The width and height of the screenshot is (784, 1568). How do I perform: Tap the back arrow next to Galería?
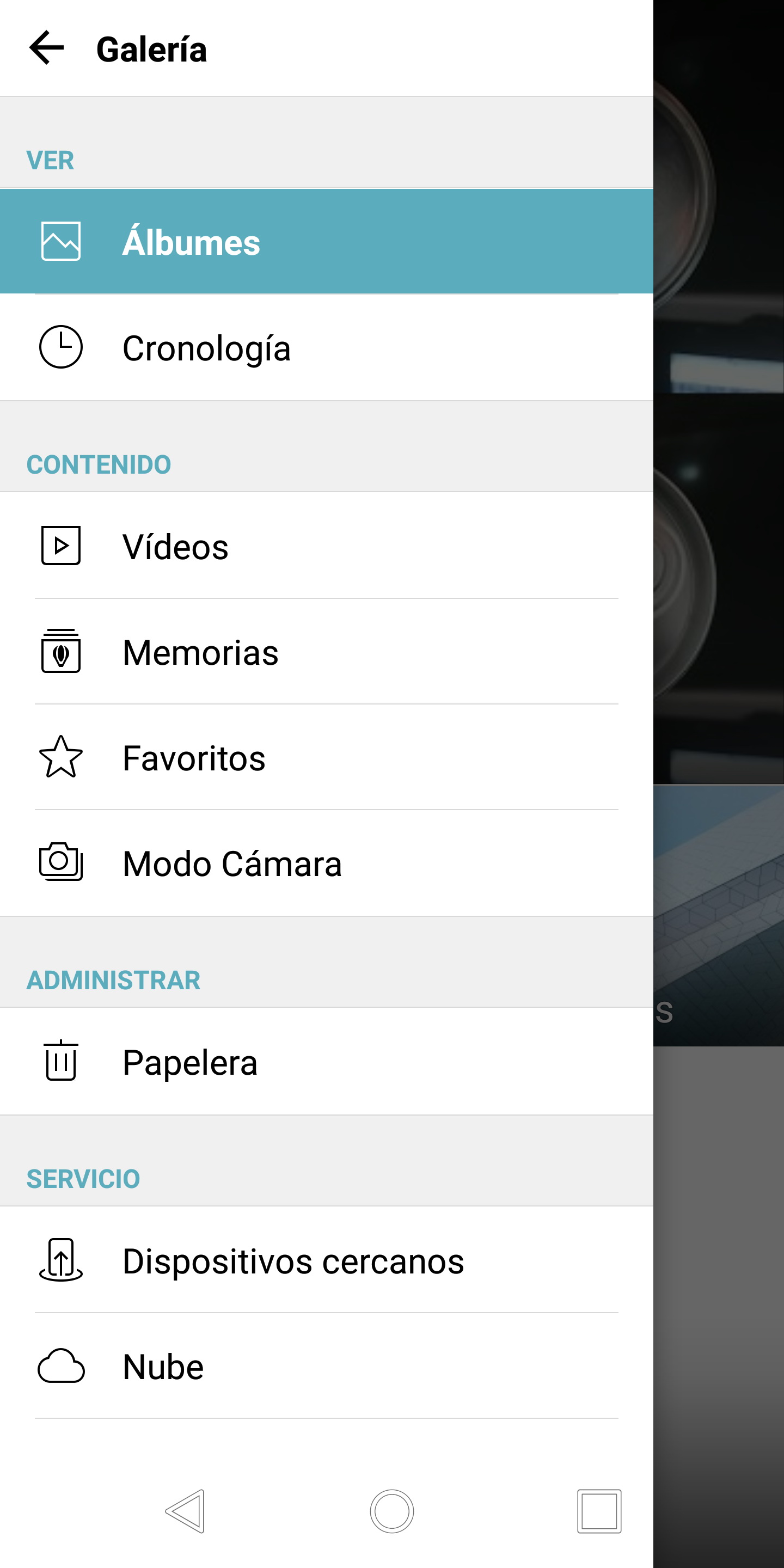(x=46, y=48)
